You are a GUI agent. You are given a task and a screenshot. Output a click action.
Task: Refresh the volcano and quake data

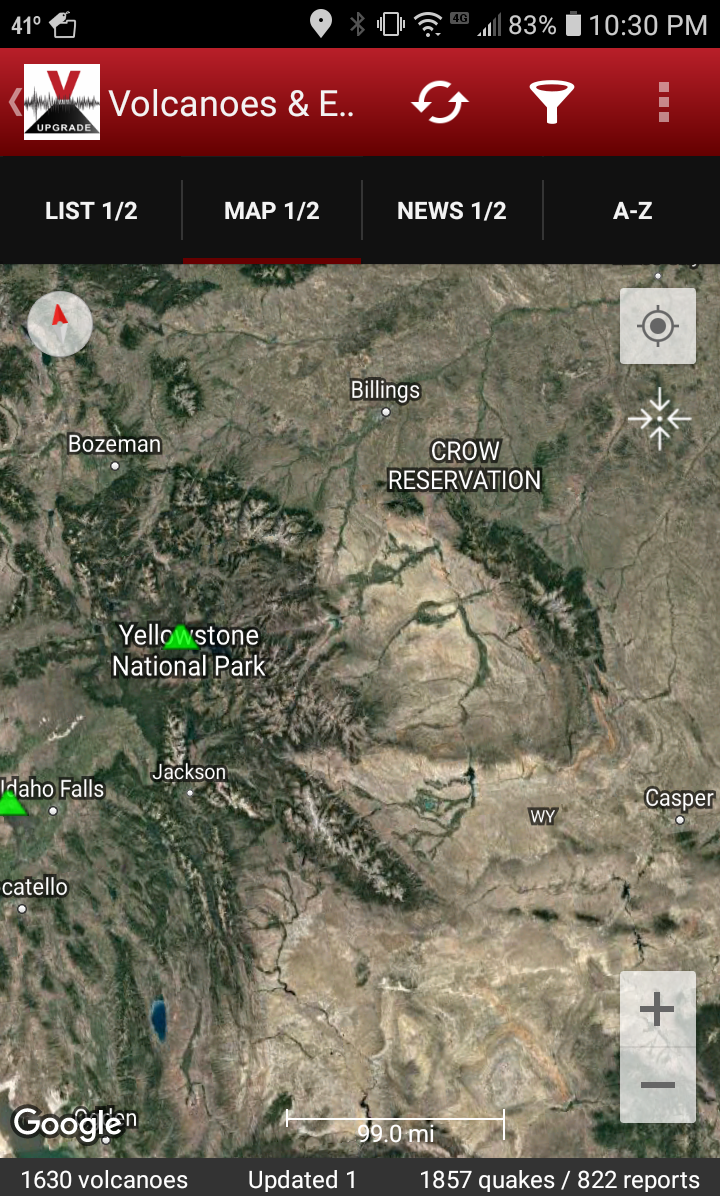(x=440, y=103)
